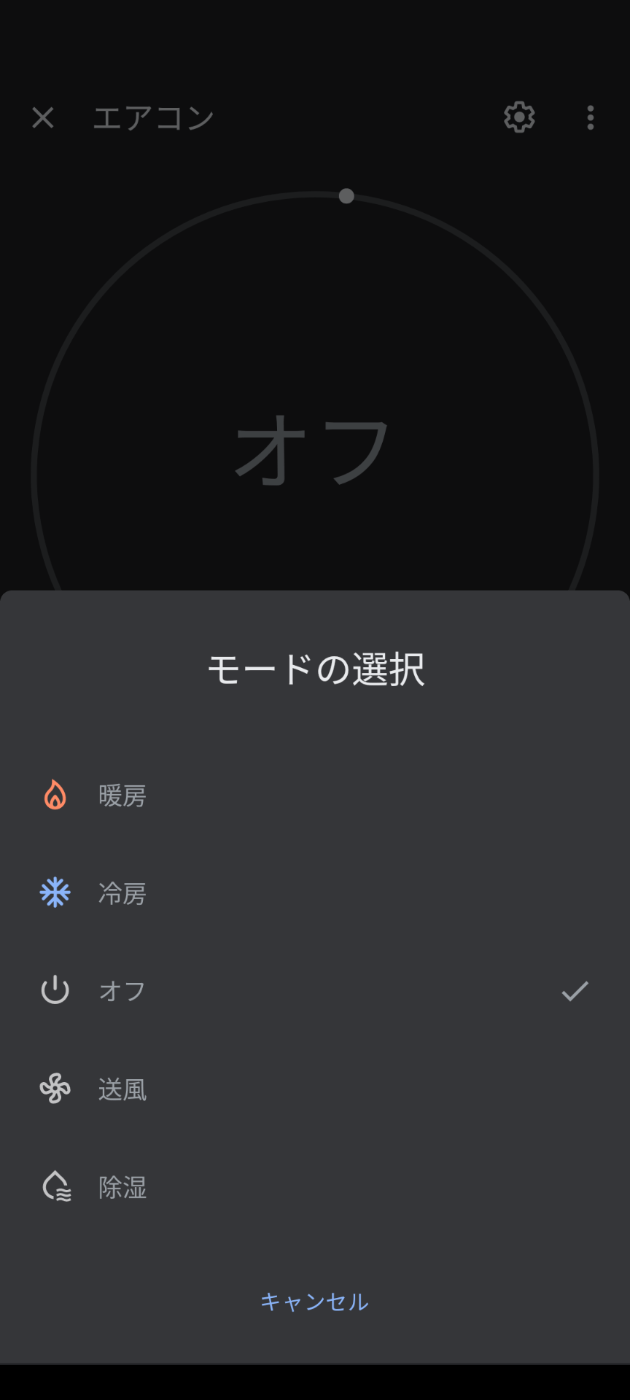630x1400 pixels.
Task: Select the 暖房 heating mode
Action: tap(315, 796)
